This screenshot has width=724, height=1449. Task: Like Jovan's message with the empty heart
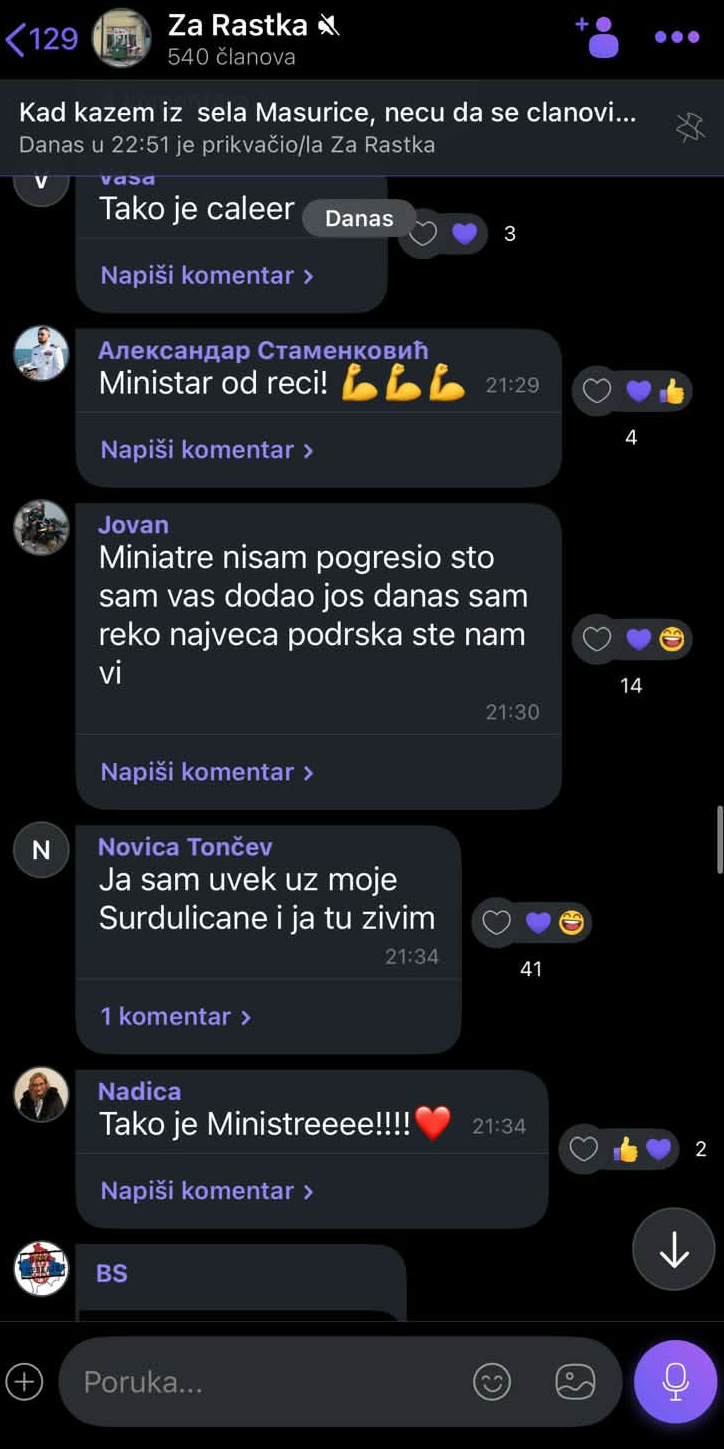pyautogui.click(x=597, y=638)
